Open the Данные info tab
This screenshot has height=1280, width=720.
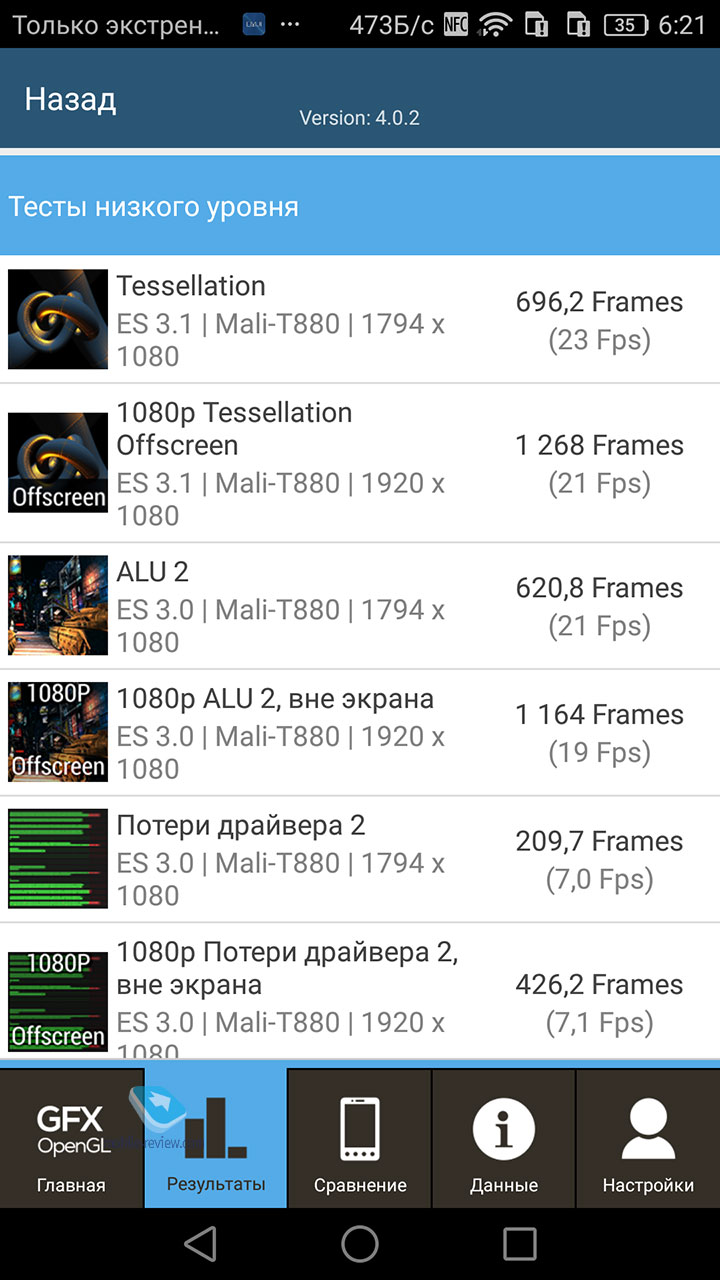tap(504, 1140)
